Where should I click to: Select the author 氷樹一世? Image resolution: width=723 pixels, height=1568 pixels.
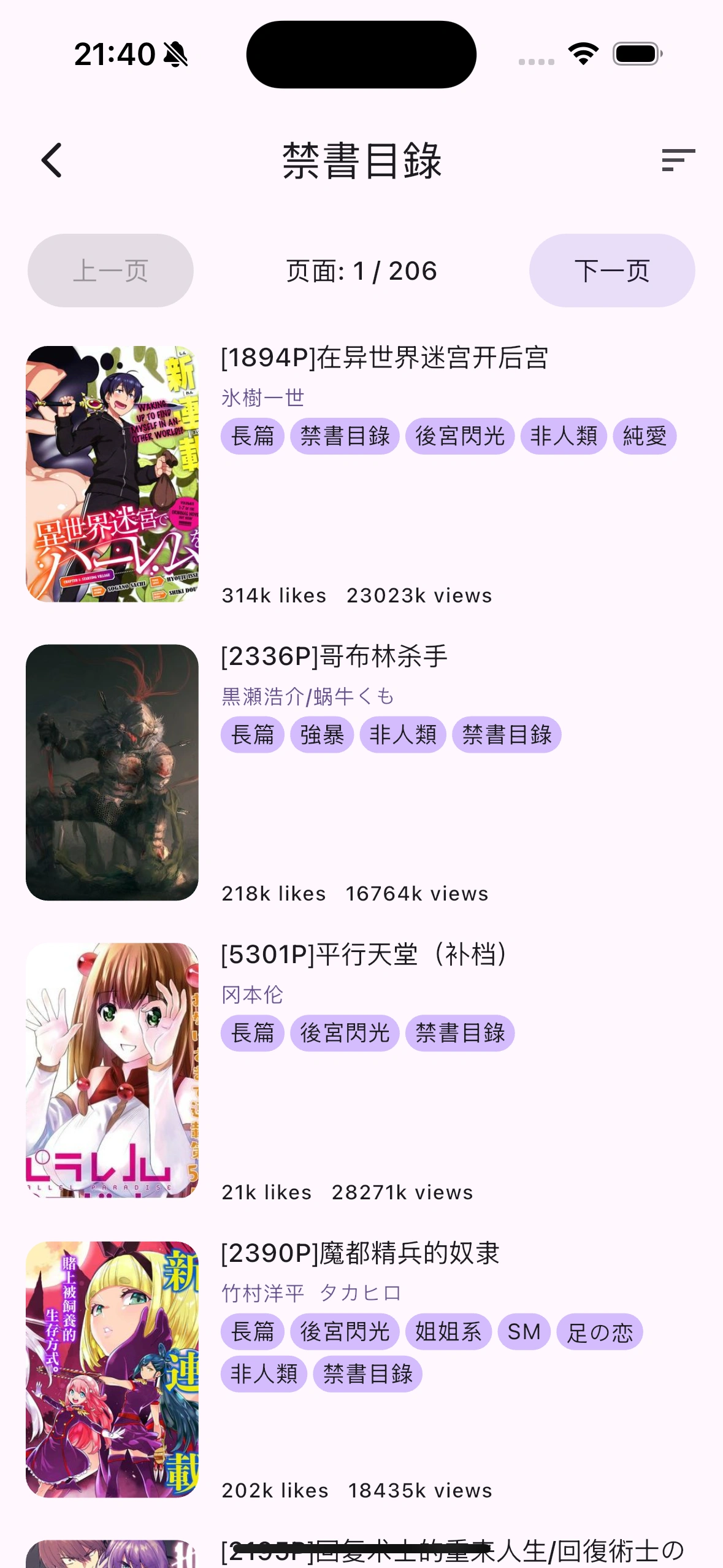(262, 398)
